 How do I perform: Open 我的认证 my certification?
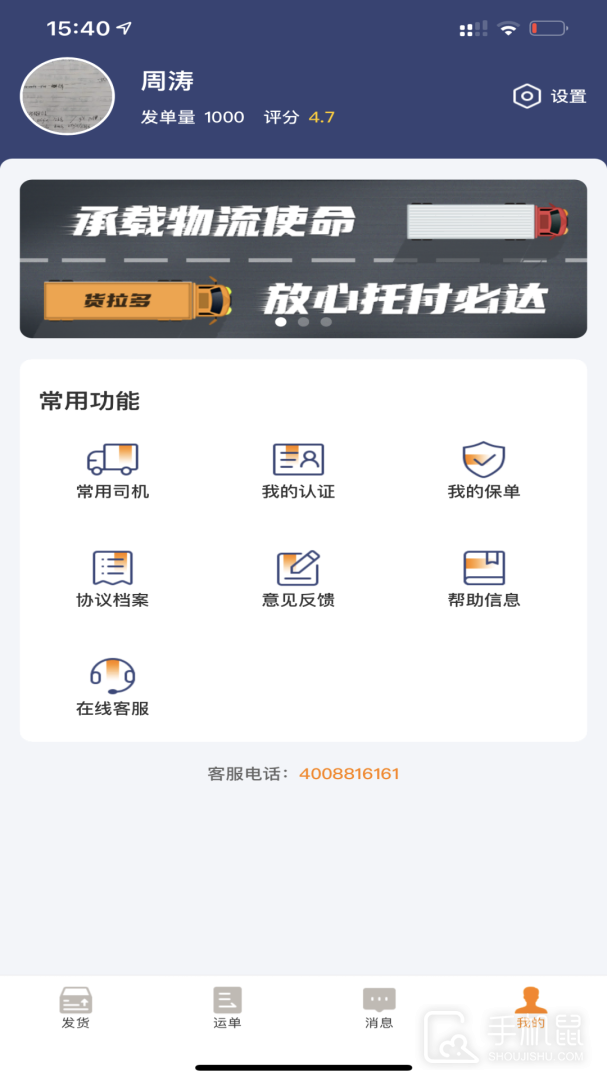(x=298, y=471)
